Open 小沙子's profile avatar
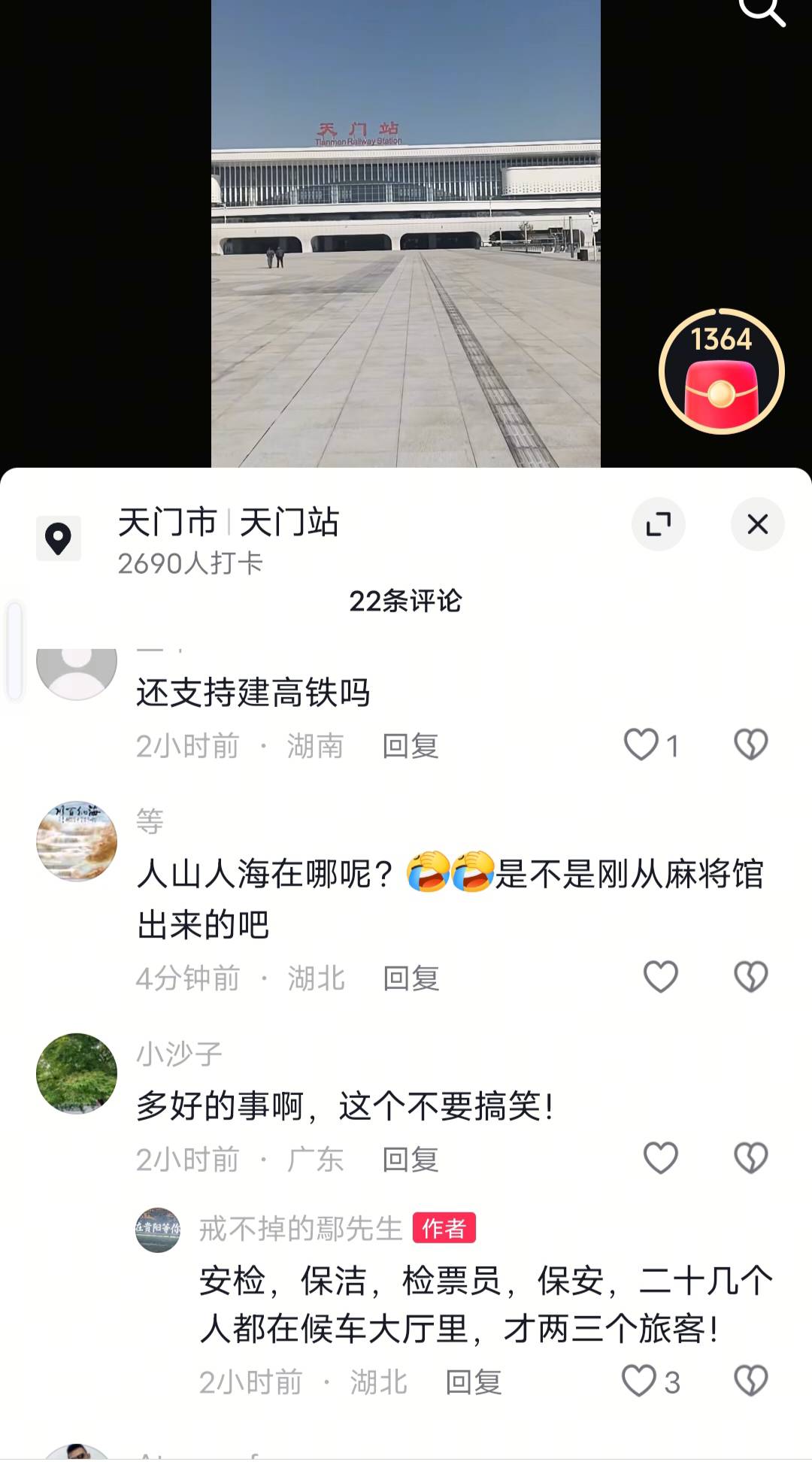812x1462 pixels. [x=77, y=1074]
